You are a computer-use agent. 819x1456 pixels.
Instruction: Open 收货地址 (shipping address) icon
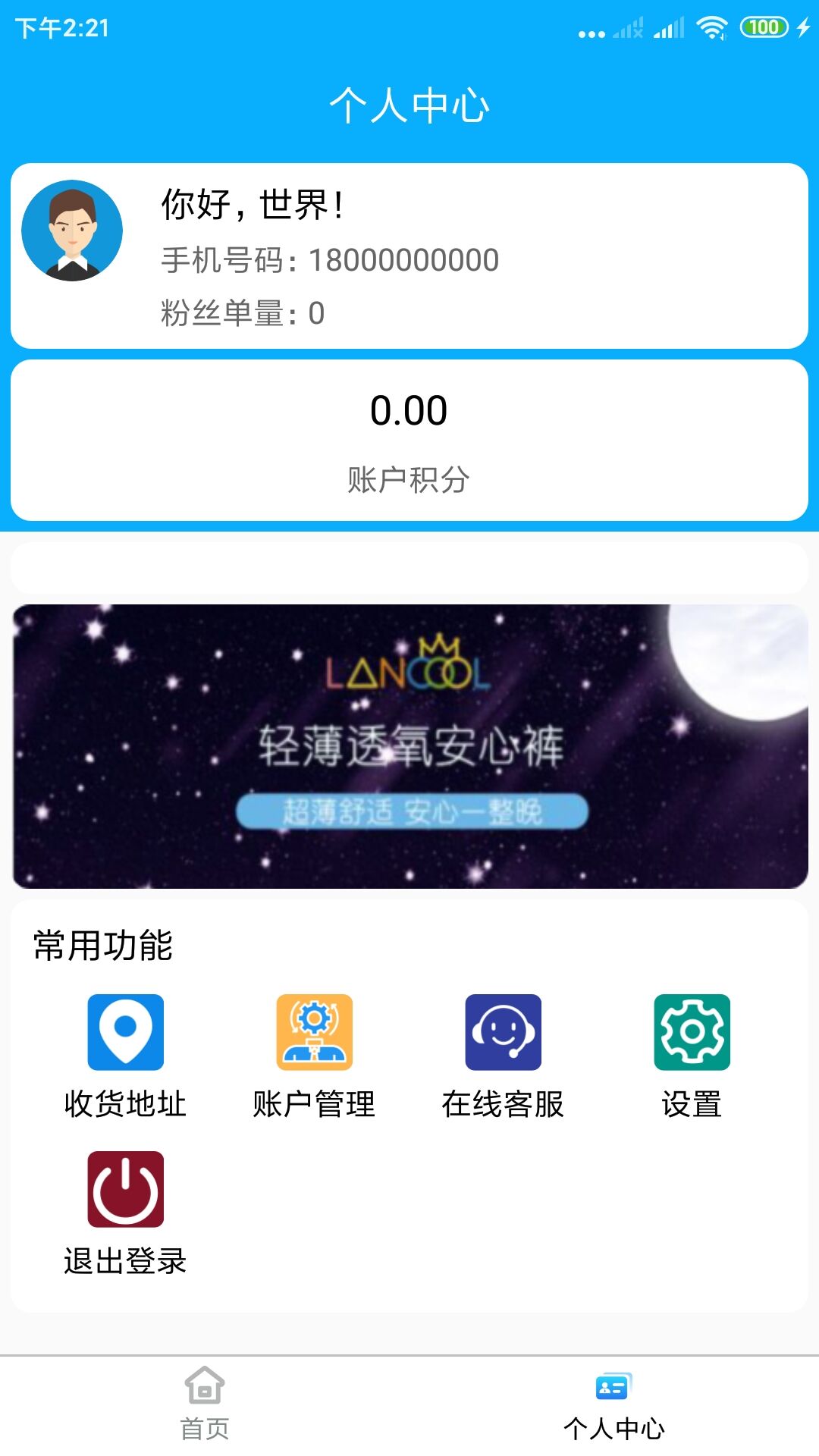[x=126, y=1031]
